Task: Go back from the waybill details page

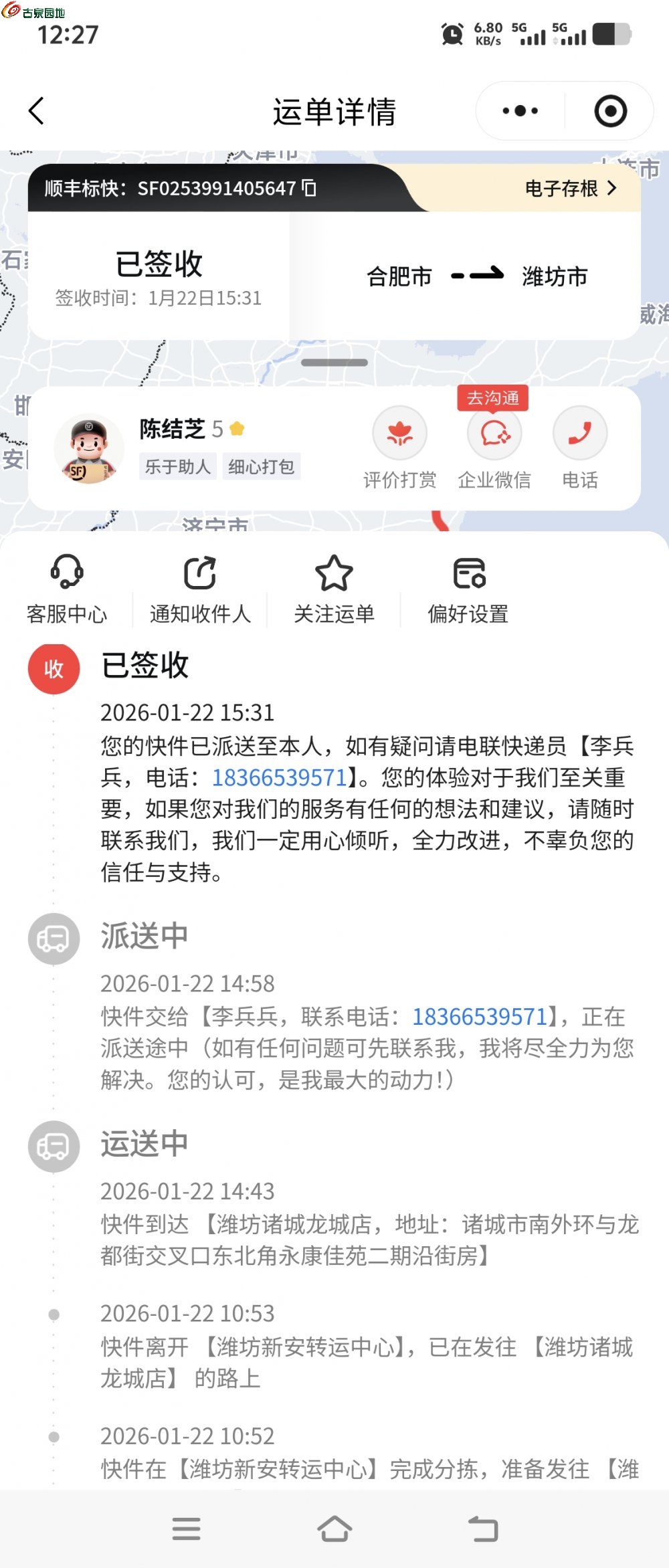Action: tap(37, 111)
